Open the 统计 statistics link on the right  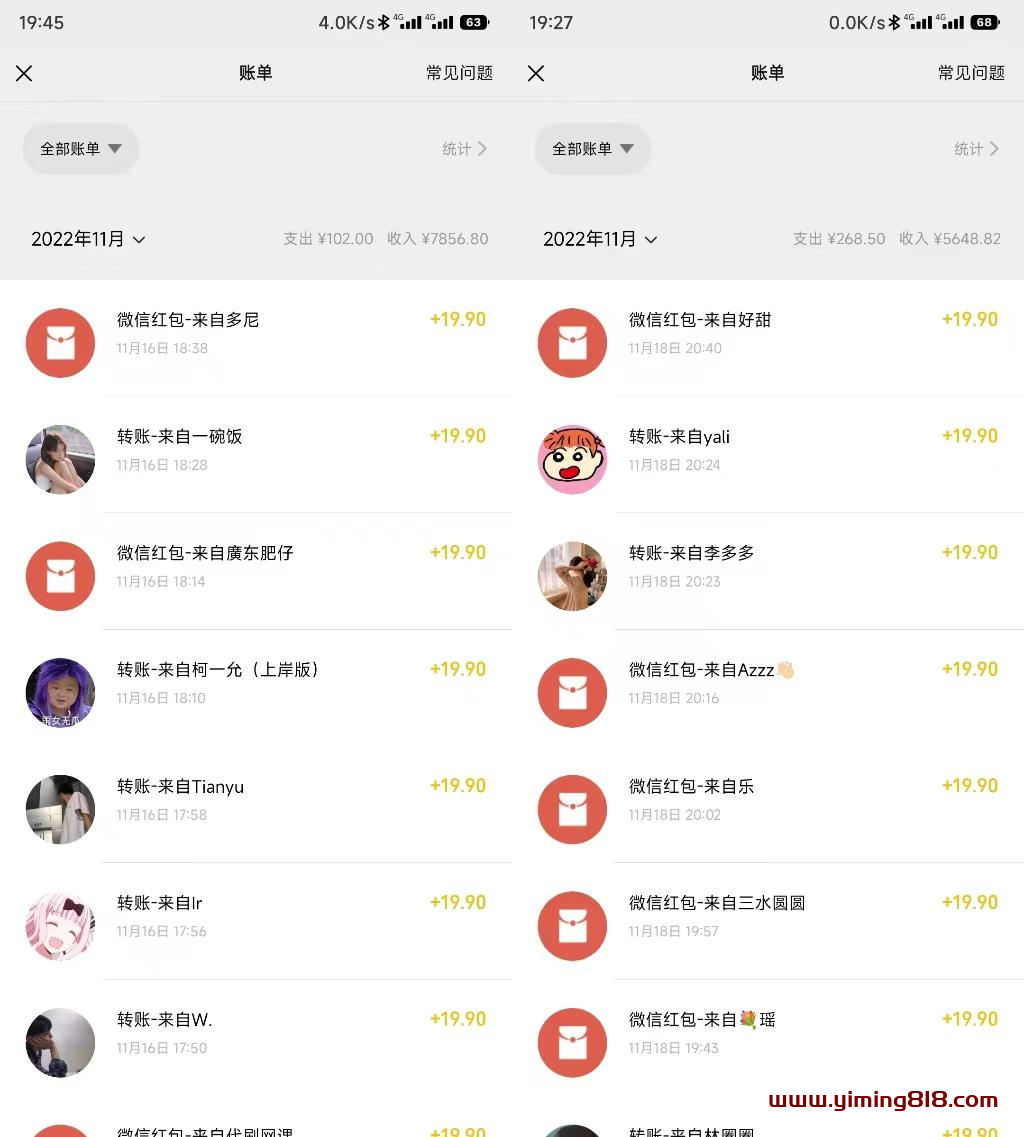click(975, 148)
